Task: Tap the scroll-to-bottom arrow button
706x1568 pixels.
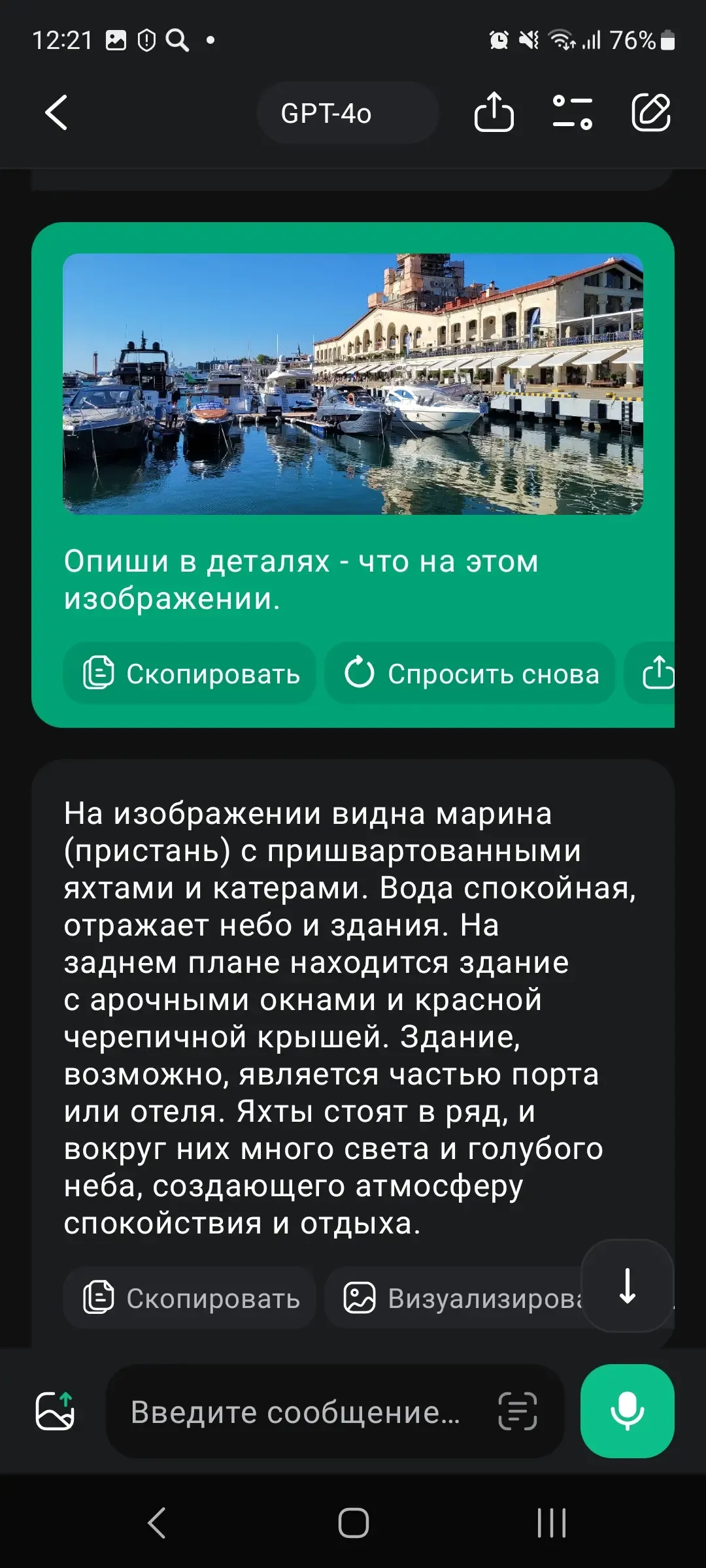Action: click(626, 1286)
